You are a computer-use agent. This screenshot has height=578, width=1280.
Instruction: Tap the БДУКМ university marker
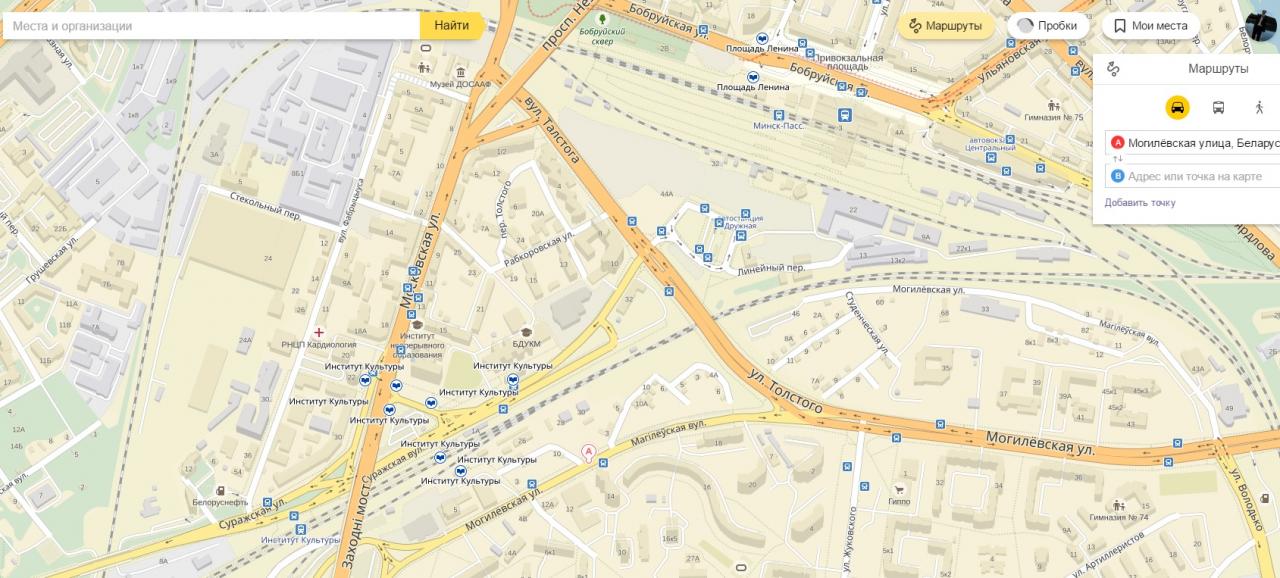pyautogui.click(x=526, y=333)
